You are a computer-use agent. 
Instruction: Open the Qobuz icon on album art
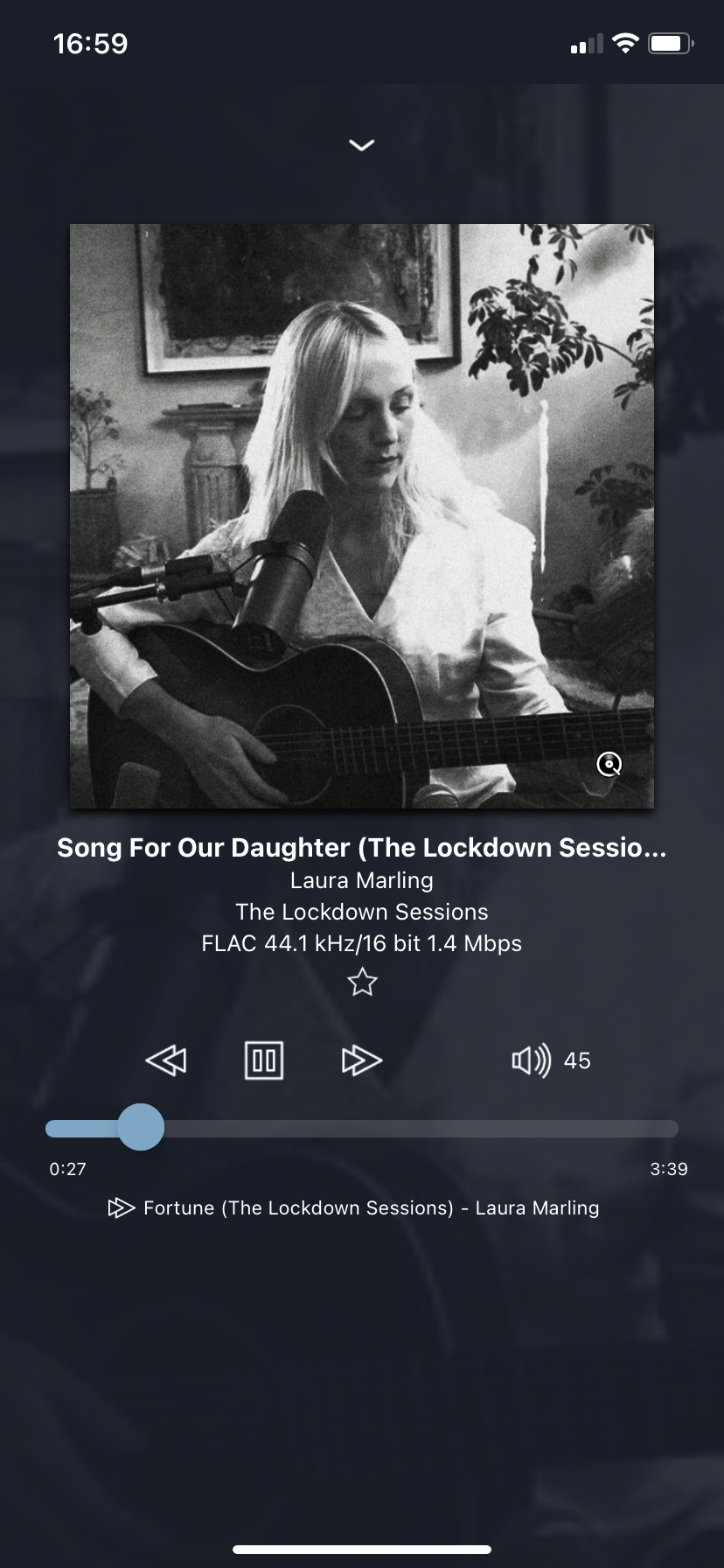coord(609,764)
